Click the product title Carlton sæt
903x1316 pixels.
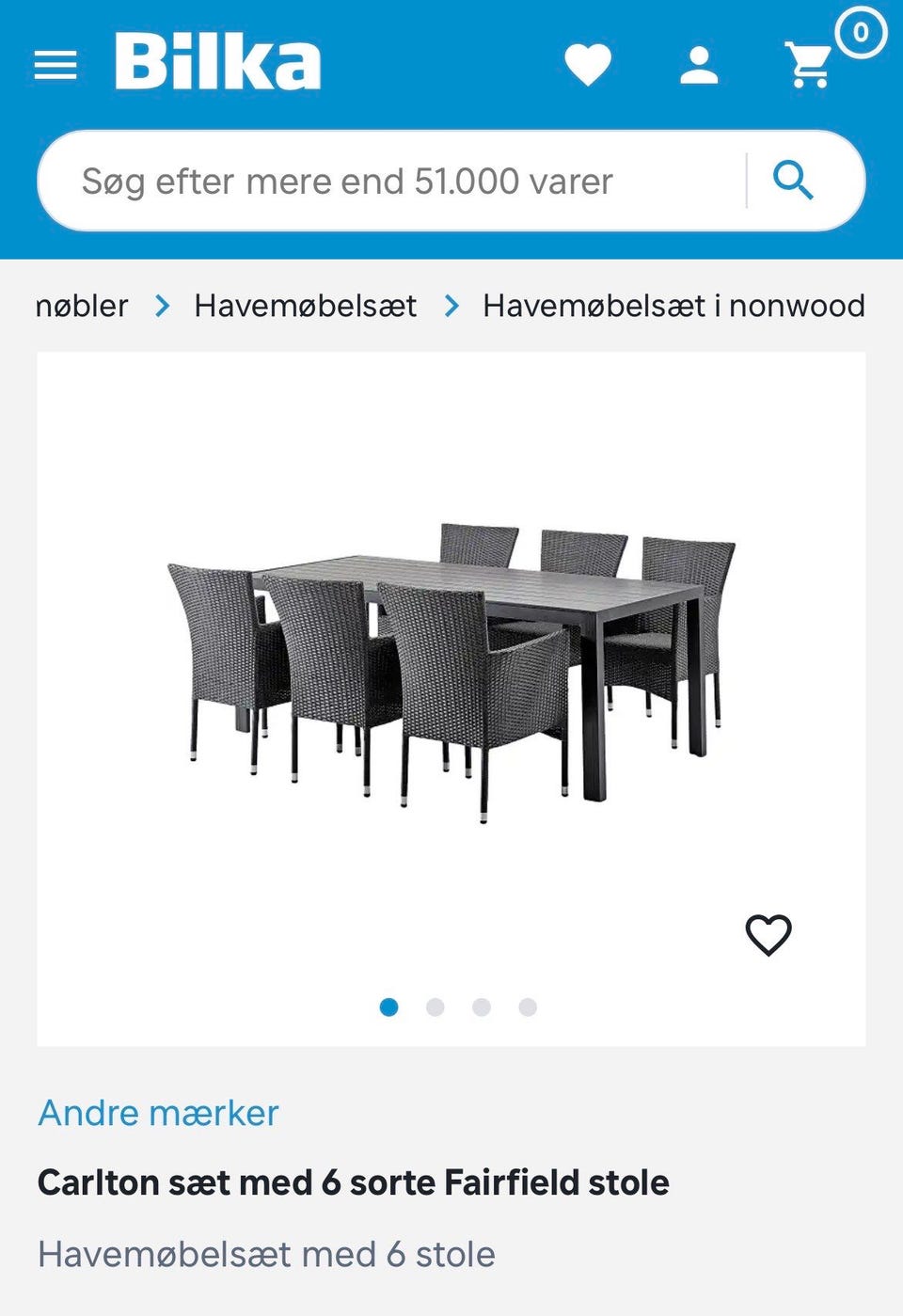point(353,1181)
